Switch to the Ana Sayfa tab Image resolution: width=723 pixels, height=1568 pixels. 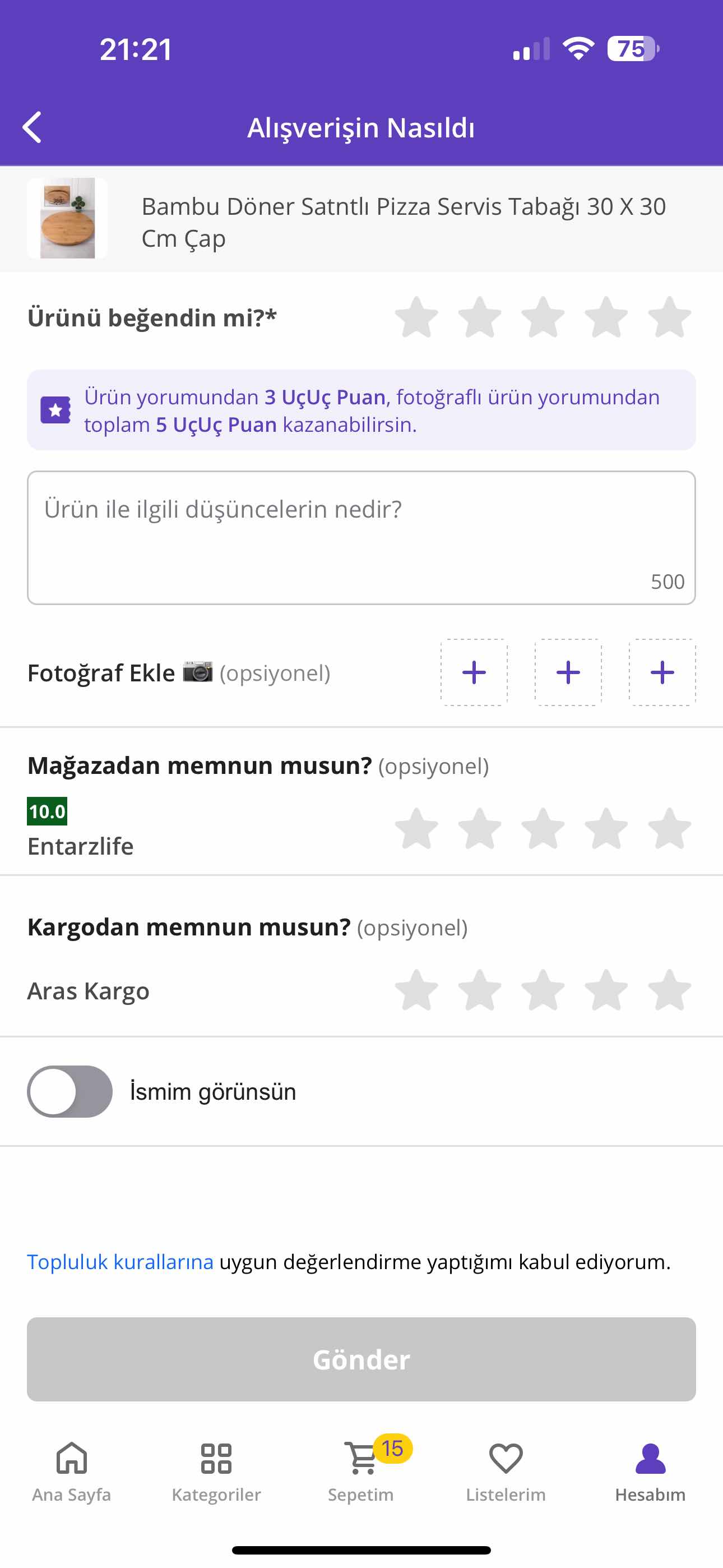click(72, 1470)
